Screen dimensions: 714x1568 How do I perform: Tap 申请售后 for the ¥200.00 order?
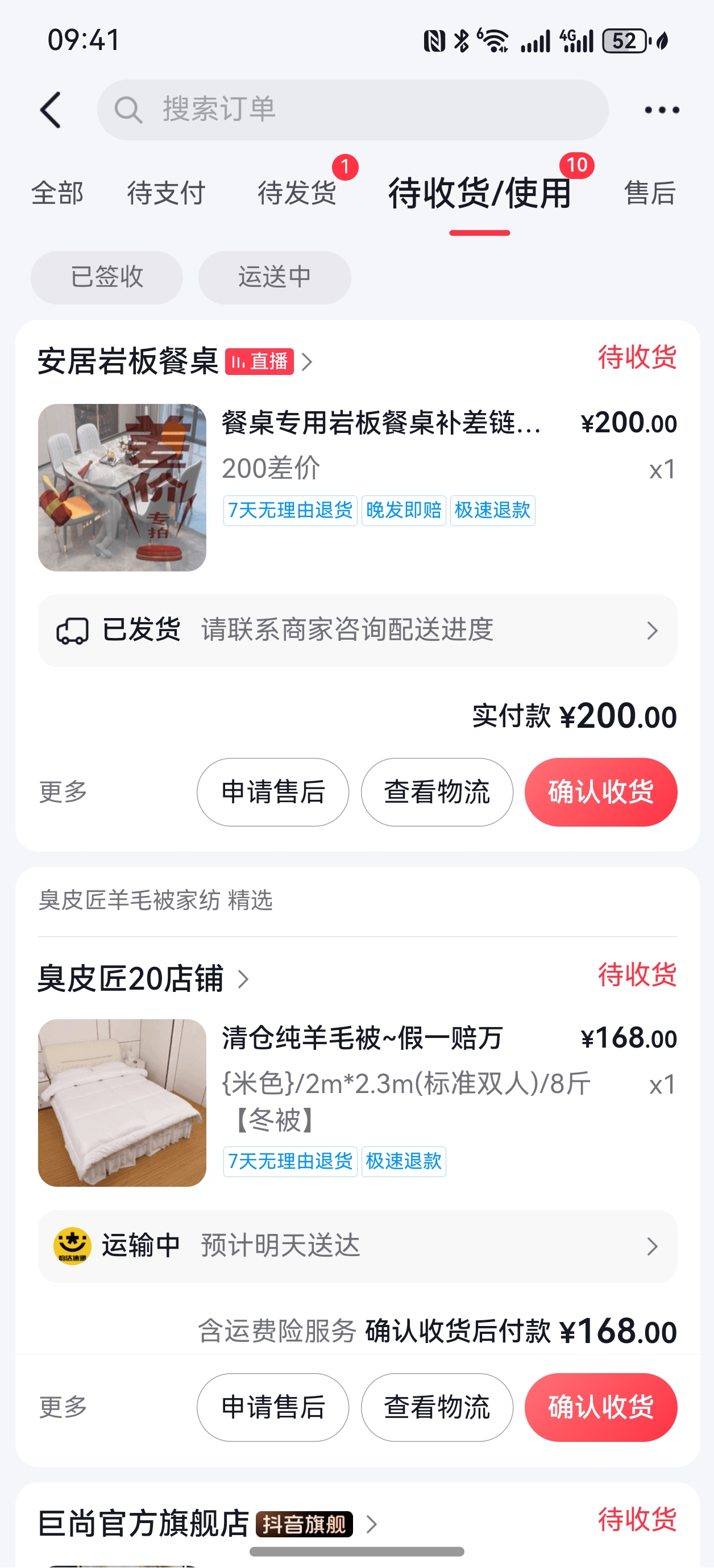(272, 792)
